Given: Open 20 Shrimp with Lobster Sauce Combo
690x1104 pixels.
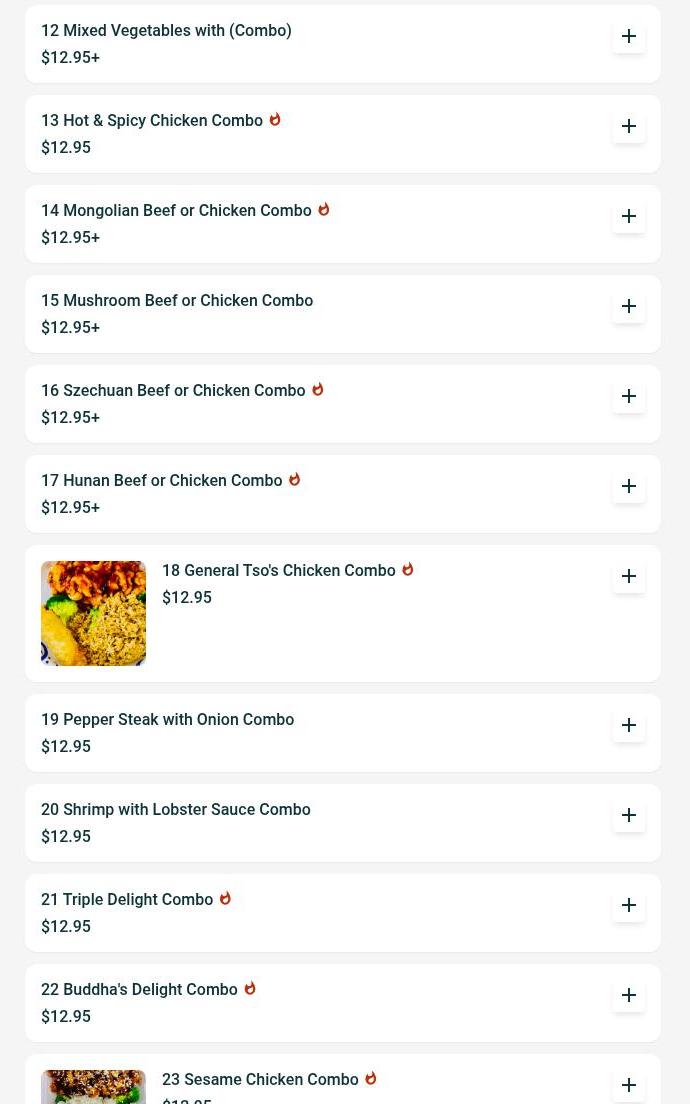Looking at the screenshot, I should (175, 810).
